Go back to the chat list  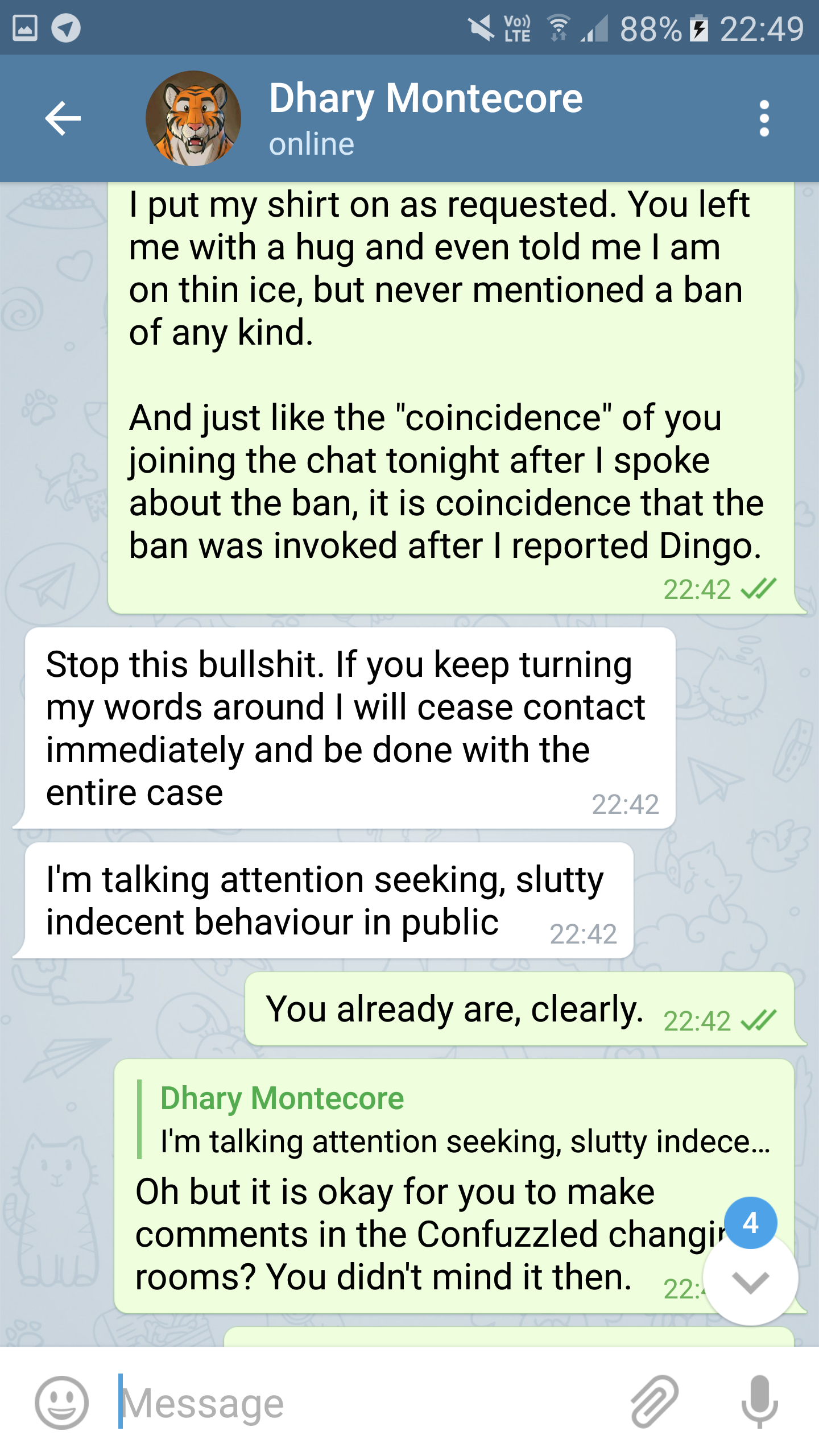click(x=63, y=118)
